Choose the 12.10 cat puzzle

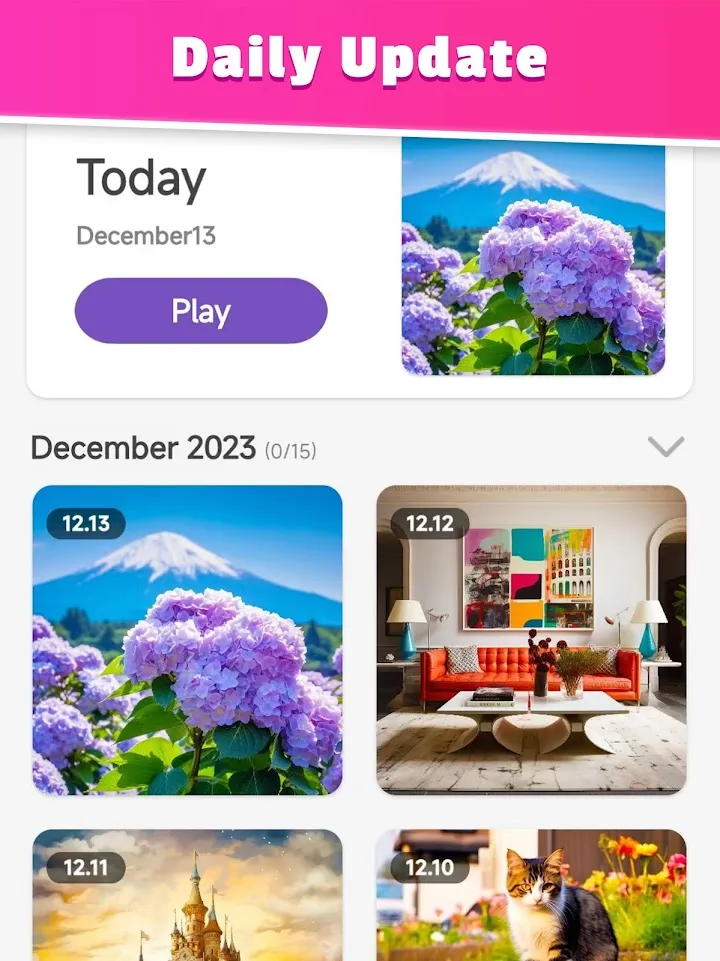coord(531,897)
